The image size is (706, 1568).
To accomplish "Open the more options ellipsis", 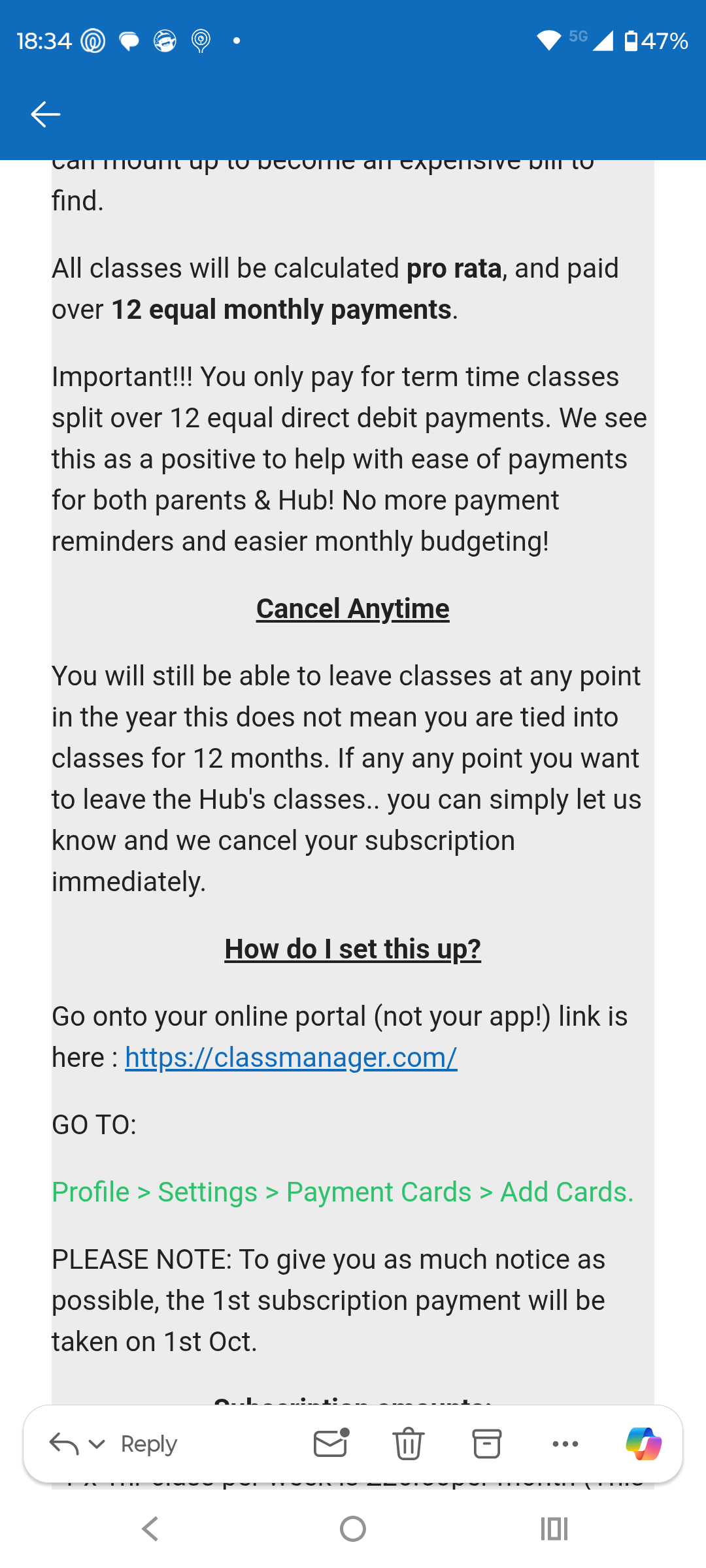I will click(x=565, y=1444).
